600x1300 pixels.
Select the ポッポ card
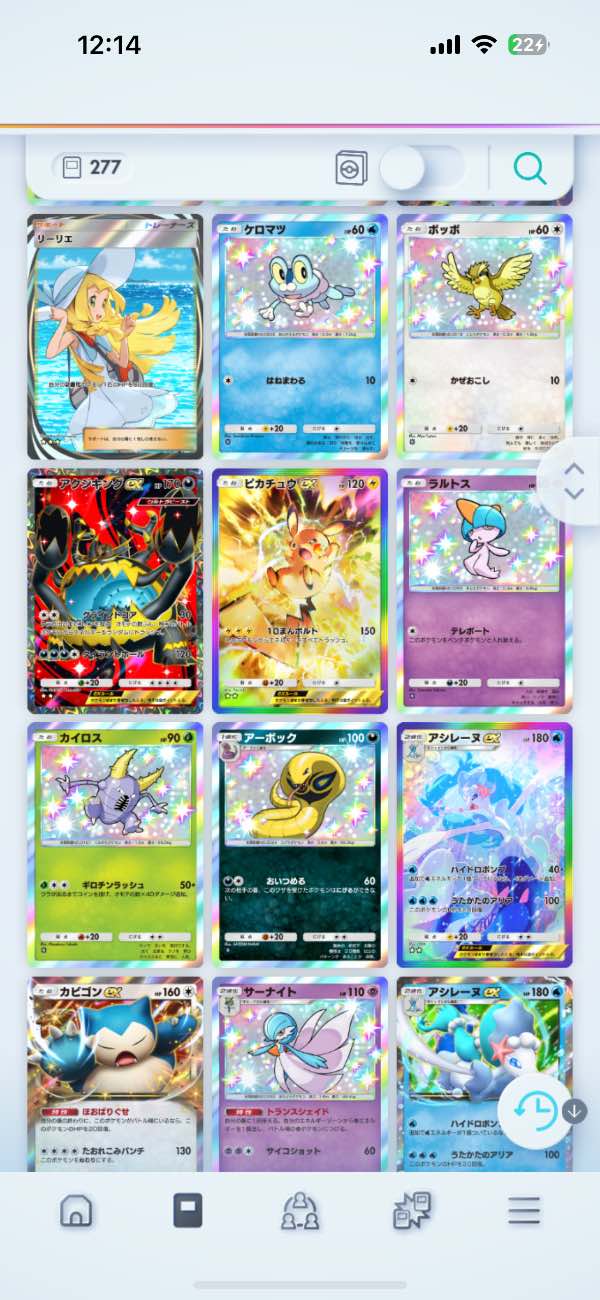pyautogui.click(x=484, y=336)
